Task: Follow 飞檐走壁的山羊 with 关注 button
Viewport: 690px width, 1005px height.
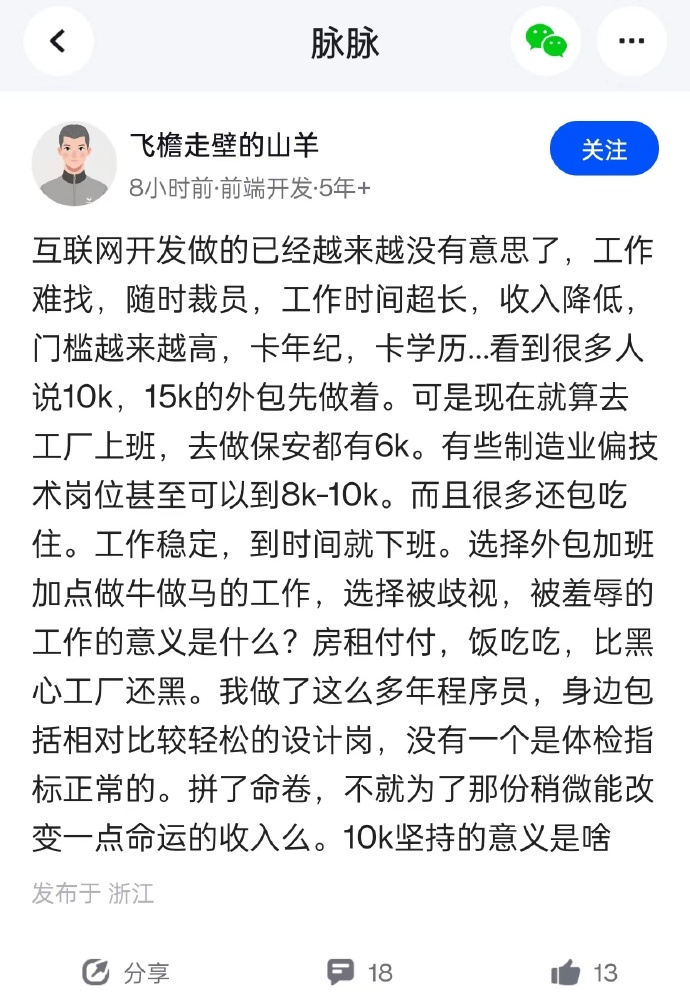Action: (x=604, y=150)
